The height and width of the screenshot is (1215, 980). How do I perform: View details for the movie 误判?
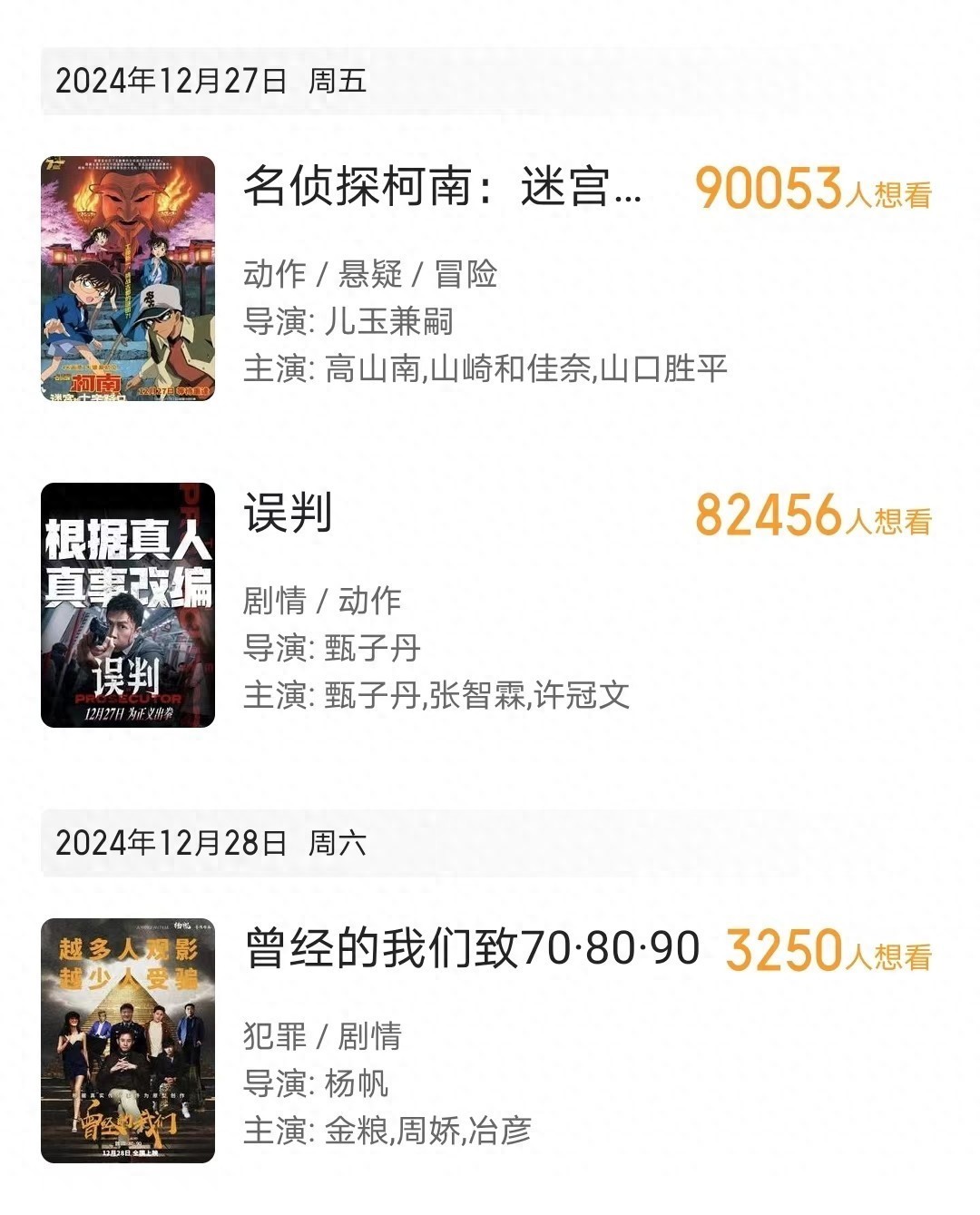click(x=288, y=514)
